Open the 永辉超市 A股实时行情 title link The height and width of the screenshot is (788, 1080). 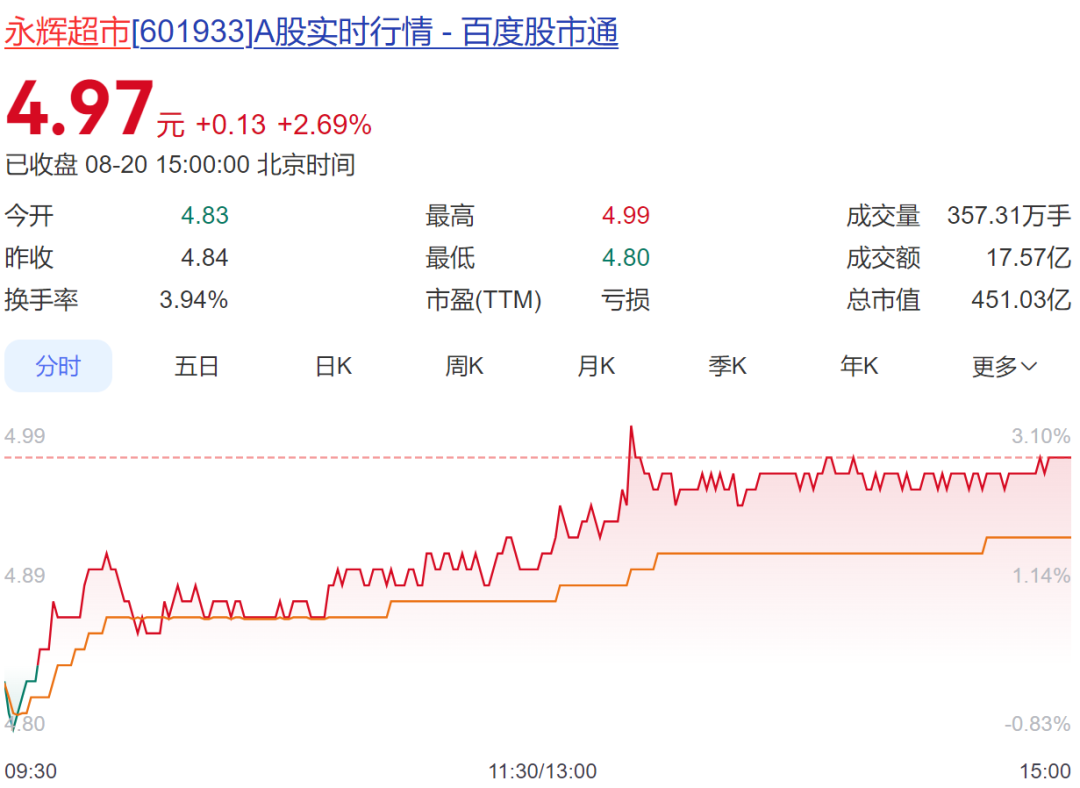click(311, 33)
